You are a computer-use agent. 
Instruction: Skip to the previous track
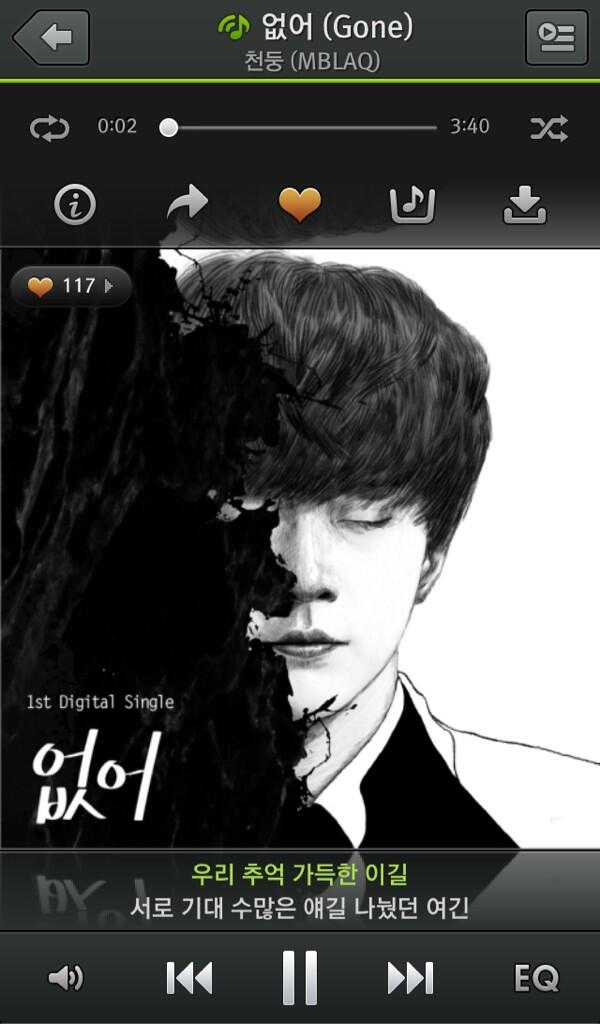point(189,978)
